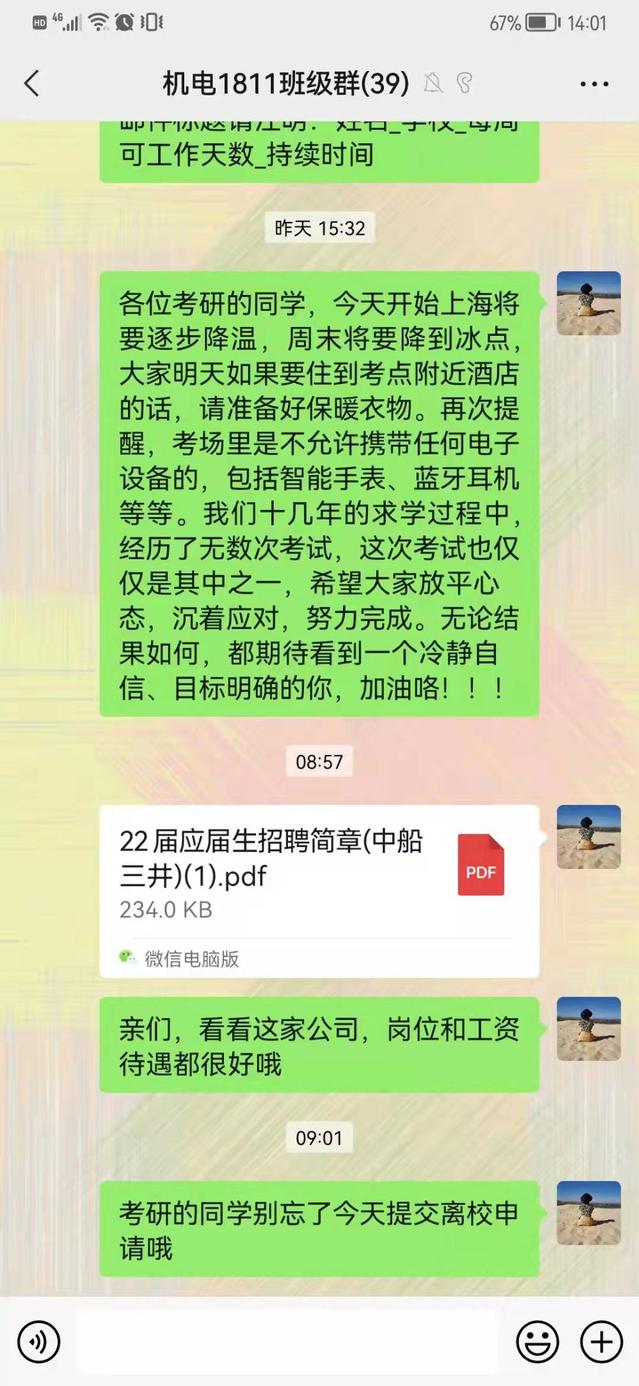Viewport: 639px width, 1386px height.
Task: Switch to voice message input
Action: click(x=38, y=1341)
